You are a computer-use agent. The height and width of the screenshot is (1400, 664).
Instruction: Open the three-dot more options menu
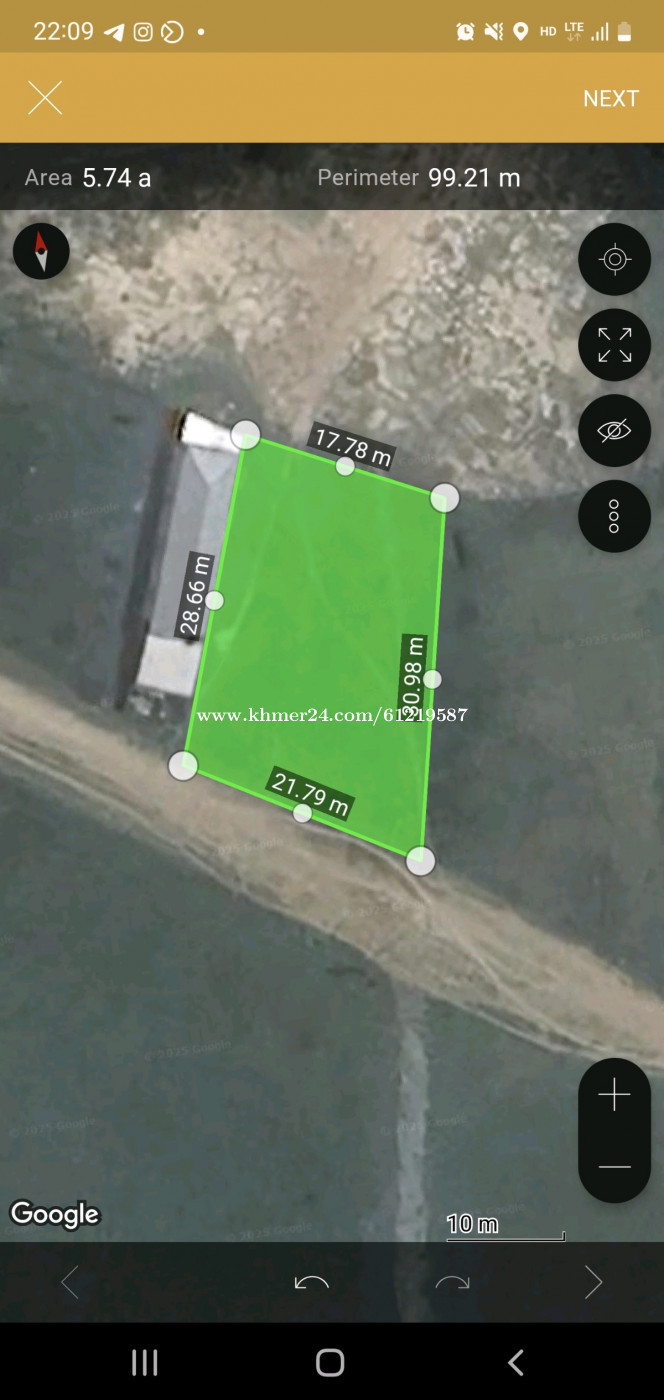click(x=614, y=516)
